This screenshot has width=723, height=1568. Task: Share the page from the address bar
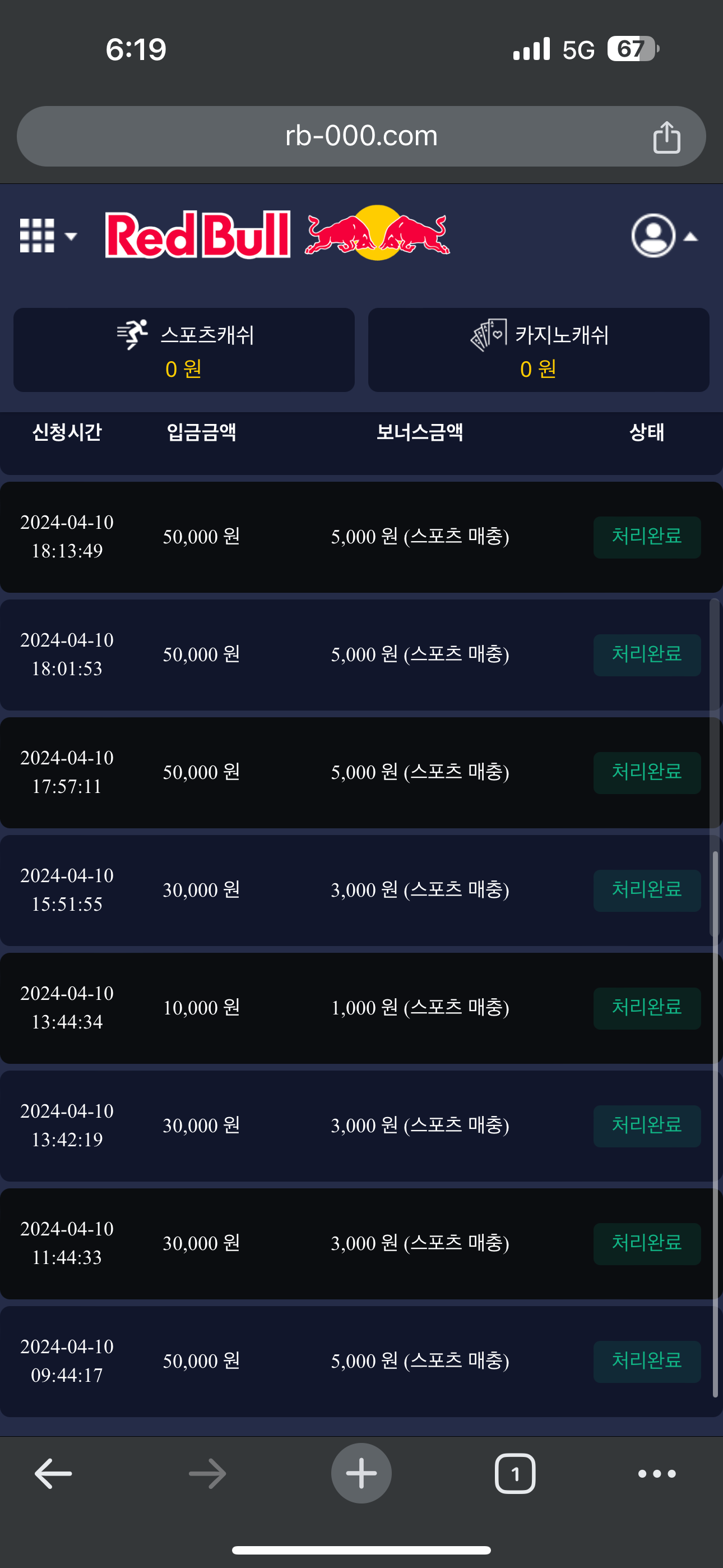[x=666, y=137]
